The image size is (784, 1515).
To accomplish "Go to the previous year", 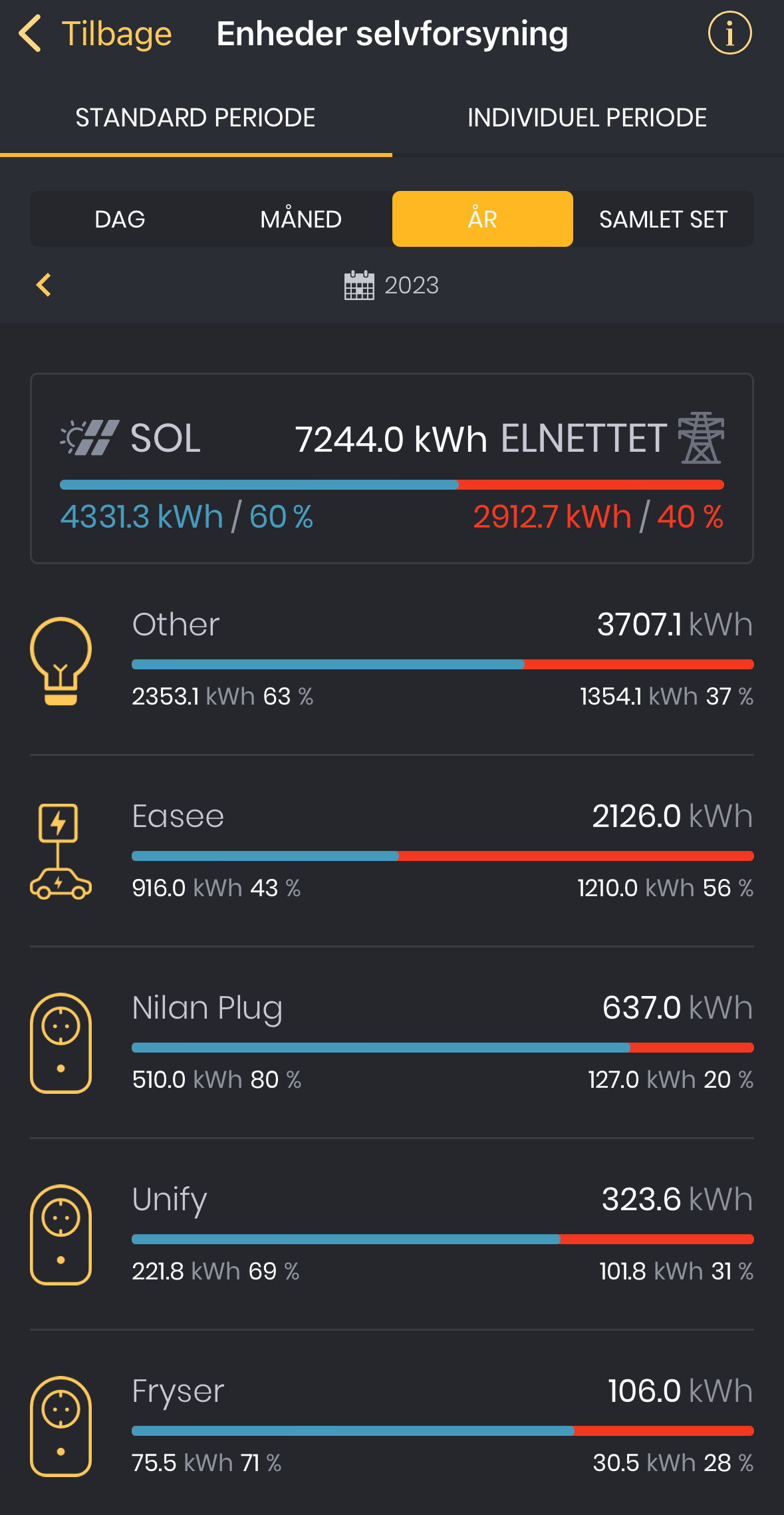I will coord(44,285).
